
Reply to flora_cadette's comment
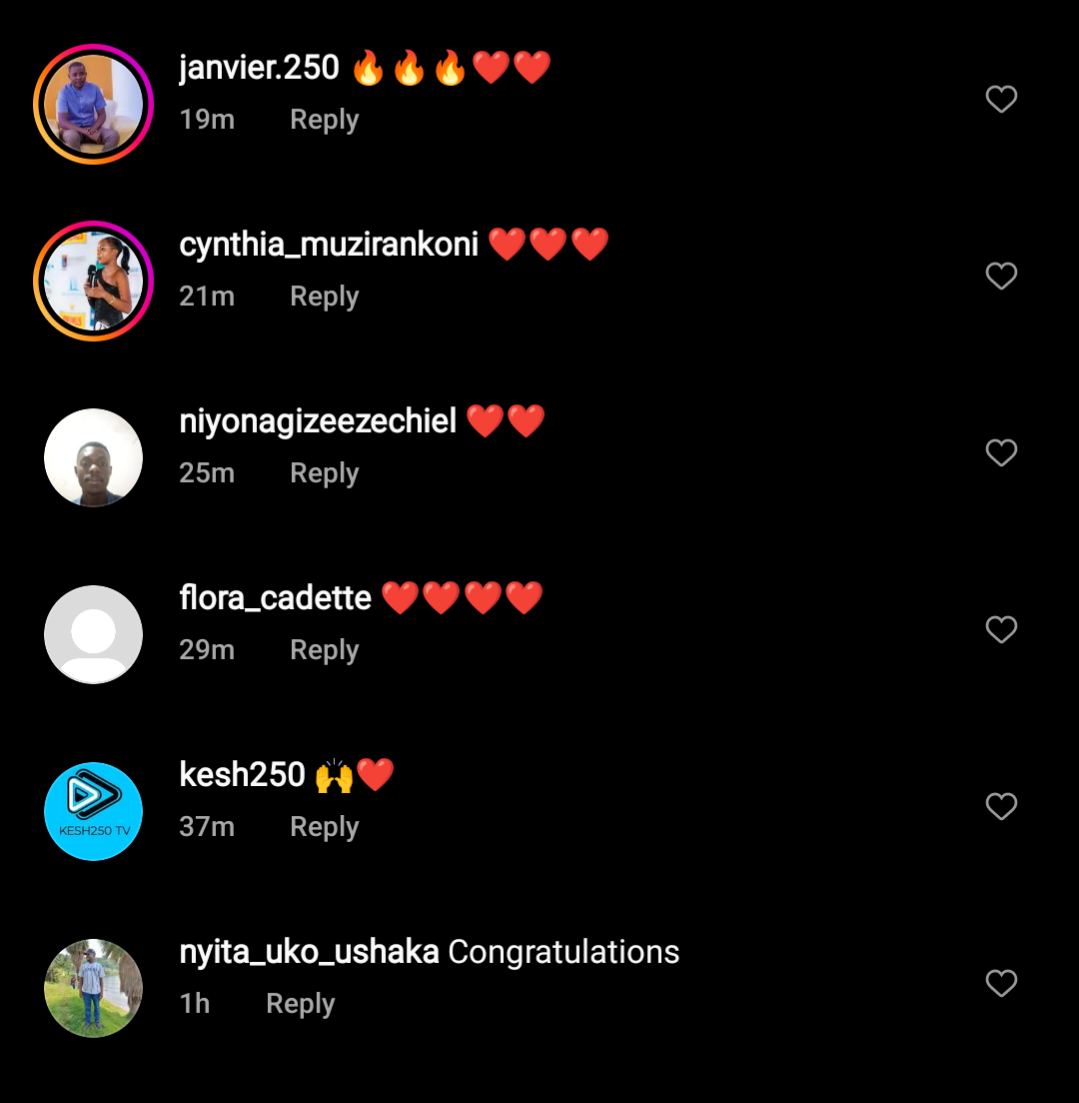point(324,651)
